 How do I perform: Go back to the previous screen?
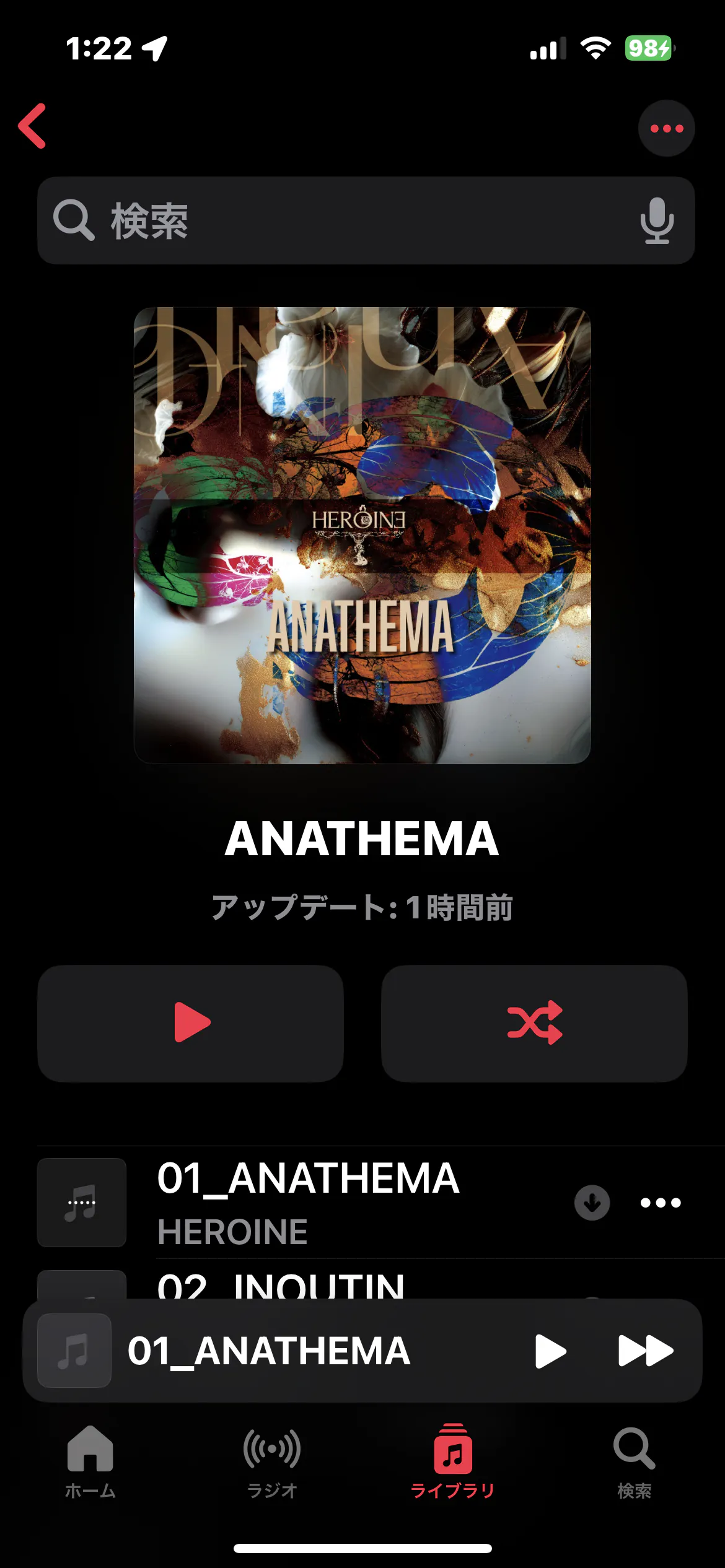point(33,126)
